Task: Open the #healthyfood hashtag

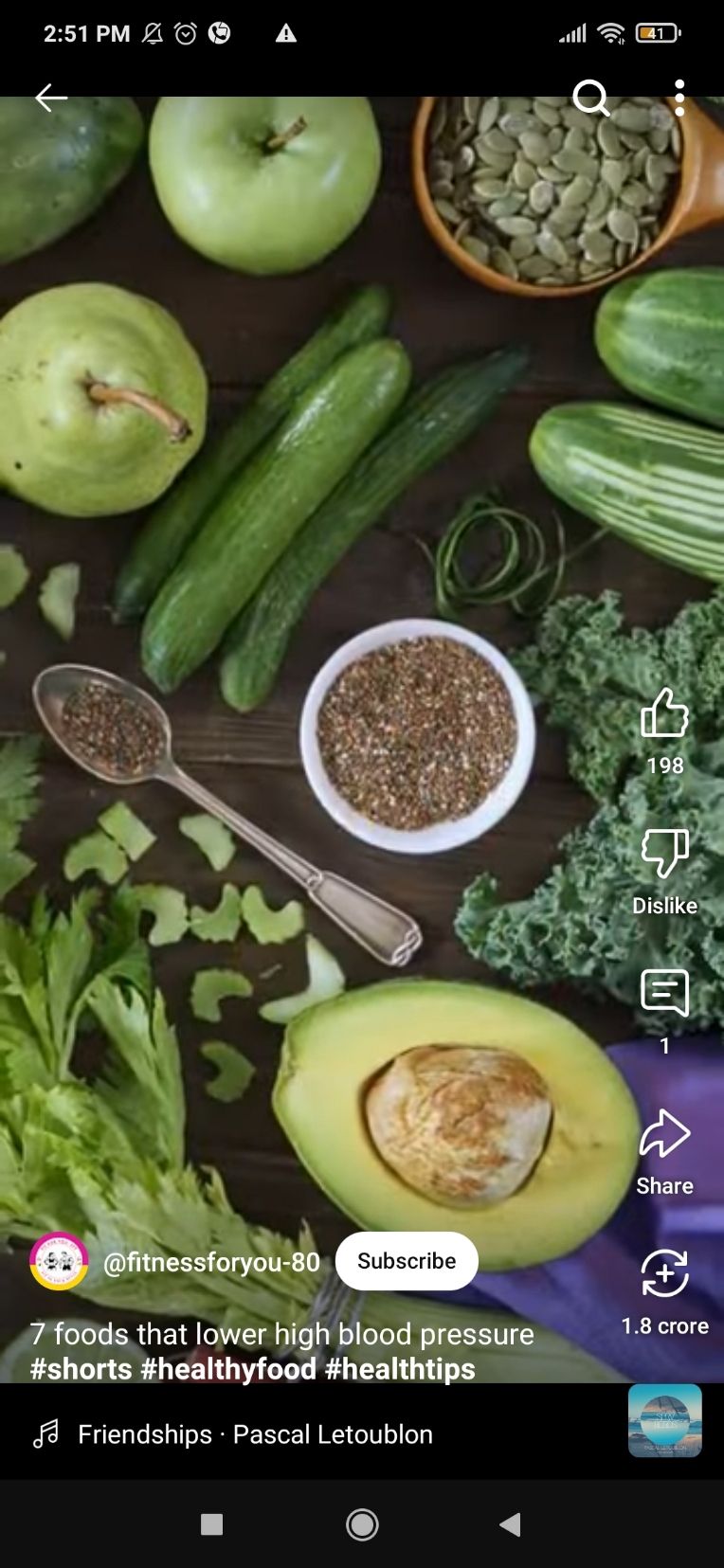Action: point(228,1369)
